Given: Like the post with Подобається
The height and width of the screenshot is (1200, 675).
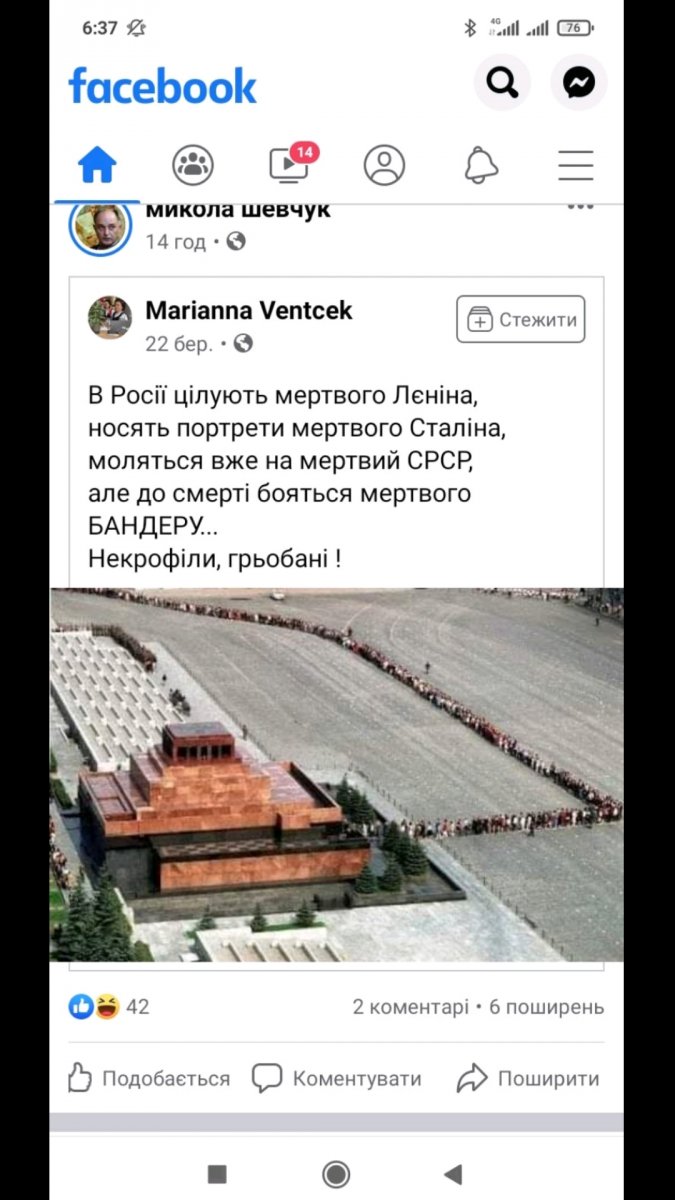Looking at the screenshot, I should (x=149, y=1079).
